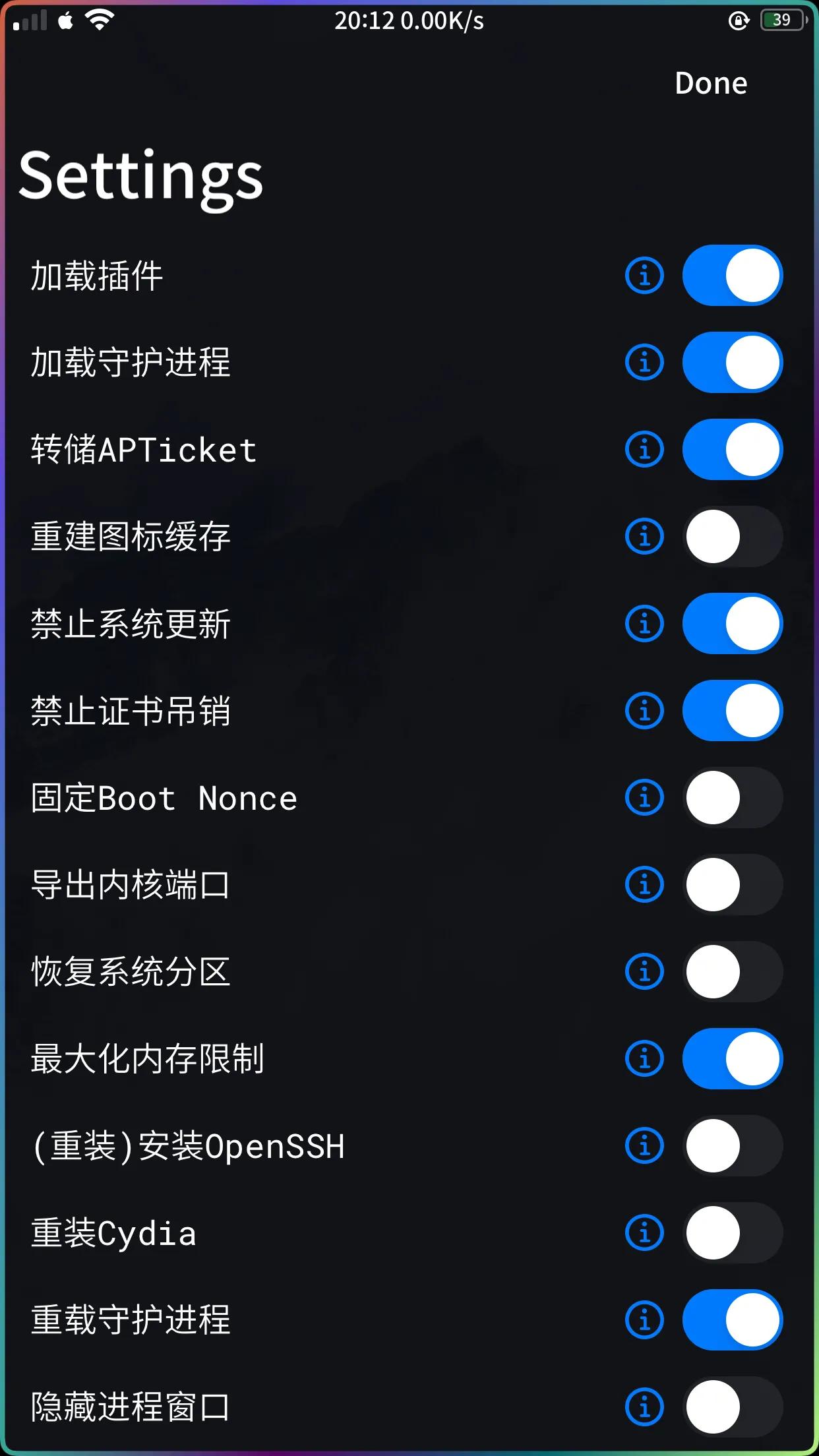Tap the Done button
The height and width of the screenshot is (1456, 819).
point(711,84)
